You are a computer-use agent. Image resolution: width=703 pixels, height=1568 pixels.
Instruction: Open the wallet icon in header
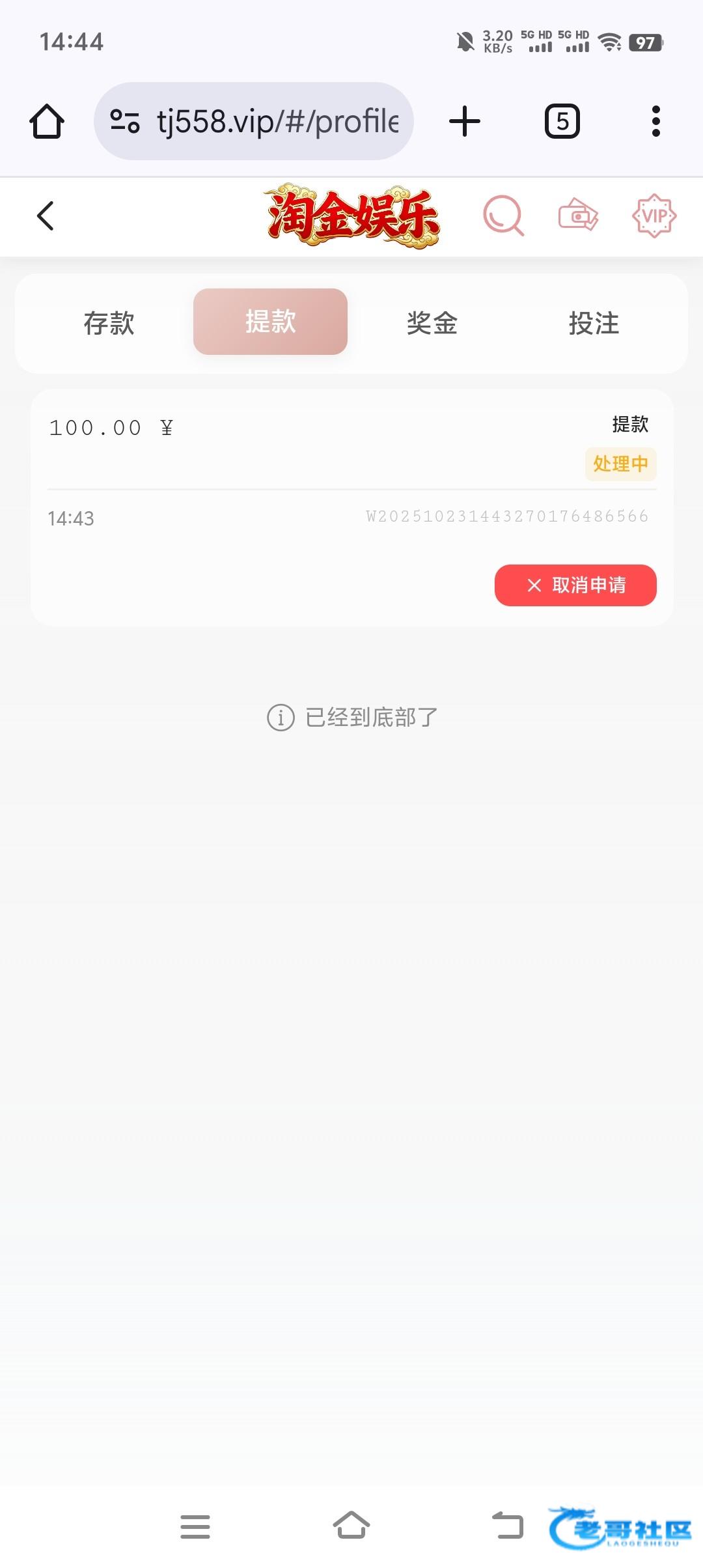click(x=578, y=216)
